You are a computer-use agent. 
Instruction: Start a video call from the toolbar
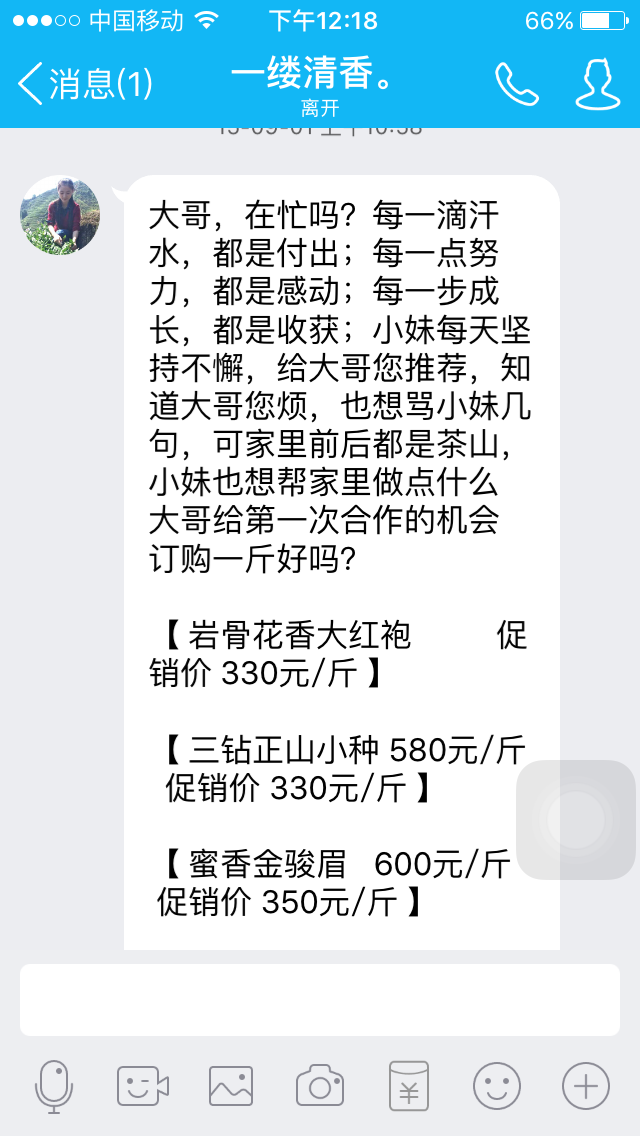pos(142,1086)
